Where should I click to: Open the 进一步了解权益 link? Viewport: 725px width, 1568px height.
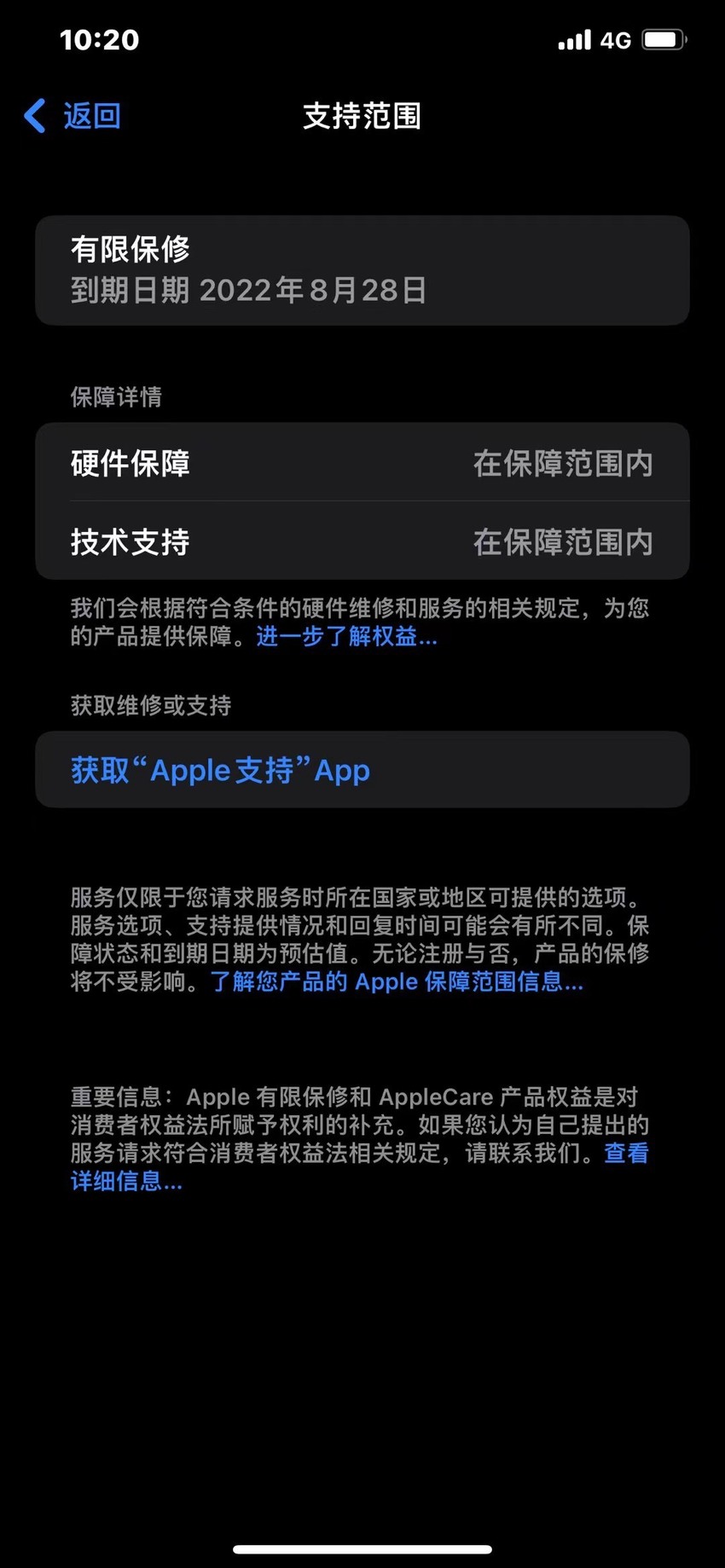click(346, 636)
